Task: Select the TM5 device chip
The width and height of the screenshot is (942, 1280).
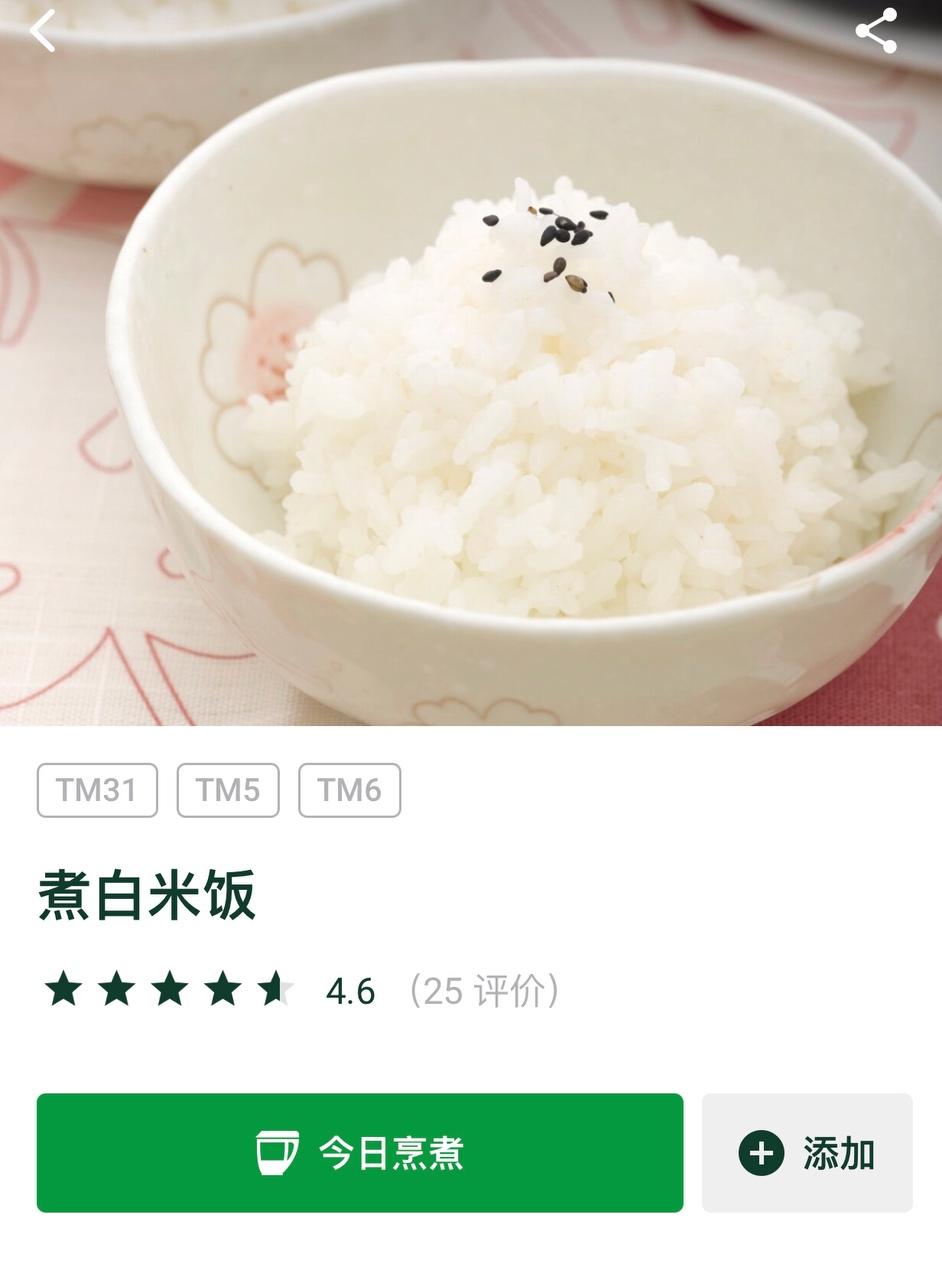Action: coord(228,790)
